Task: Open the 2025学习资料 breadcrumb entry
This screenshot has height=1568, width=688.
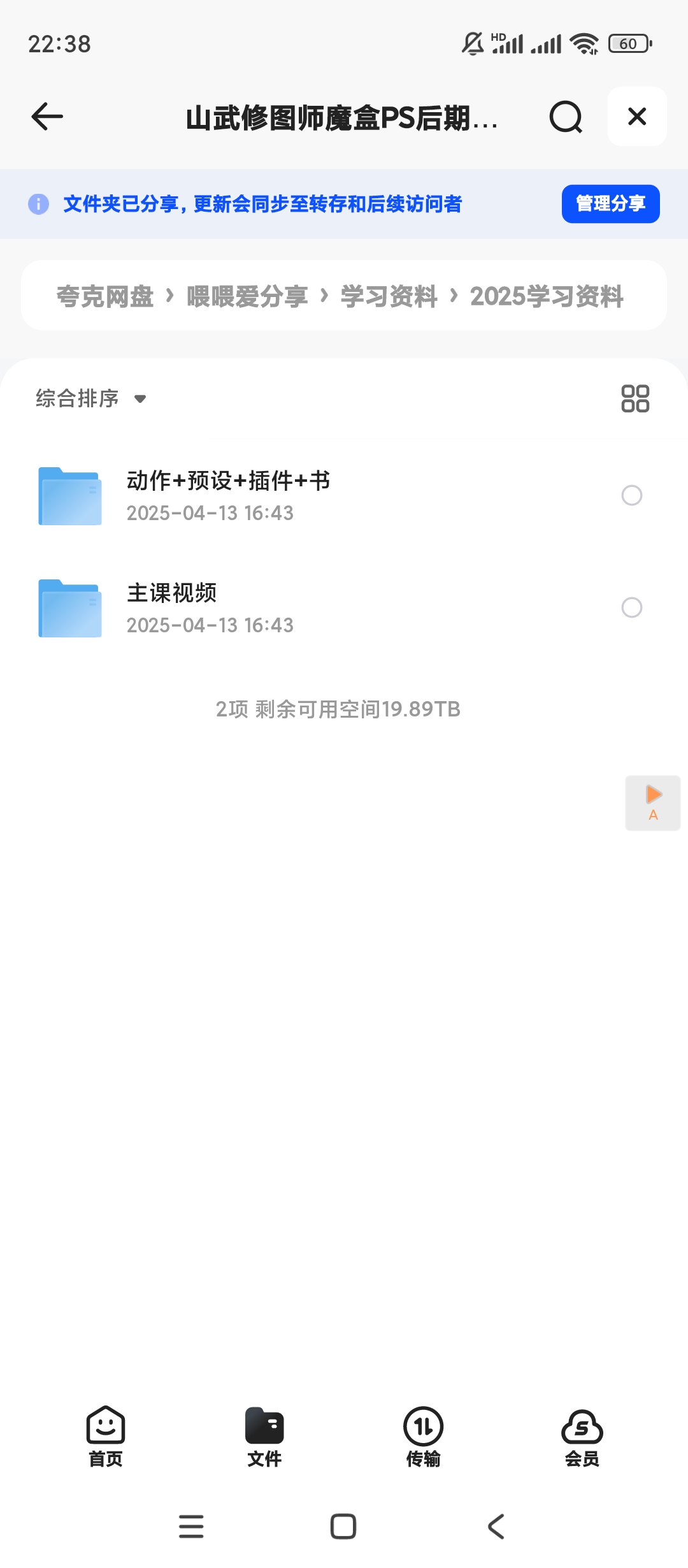Action: (x=547, y=295)
